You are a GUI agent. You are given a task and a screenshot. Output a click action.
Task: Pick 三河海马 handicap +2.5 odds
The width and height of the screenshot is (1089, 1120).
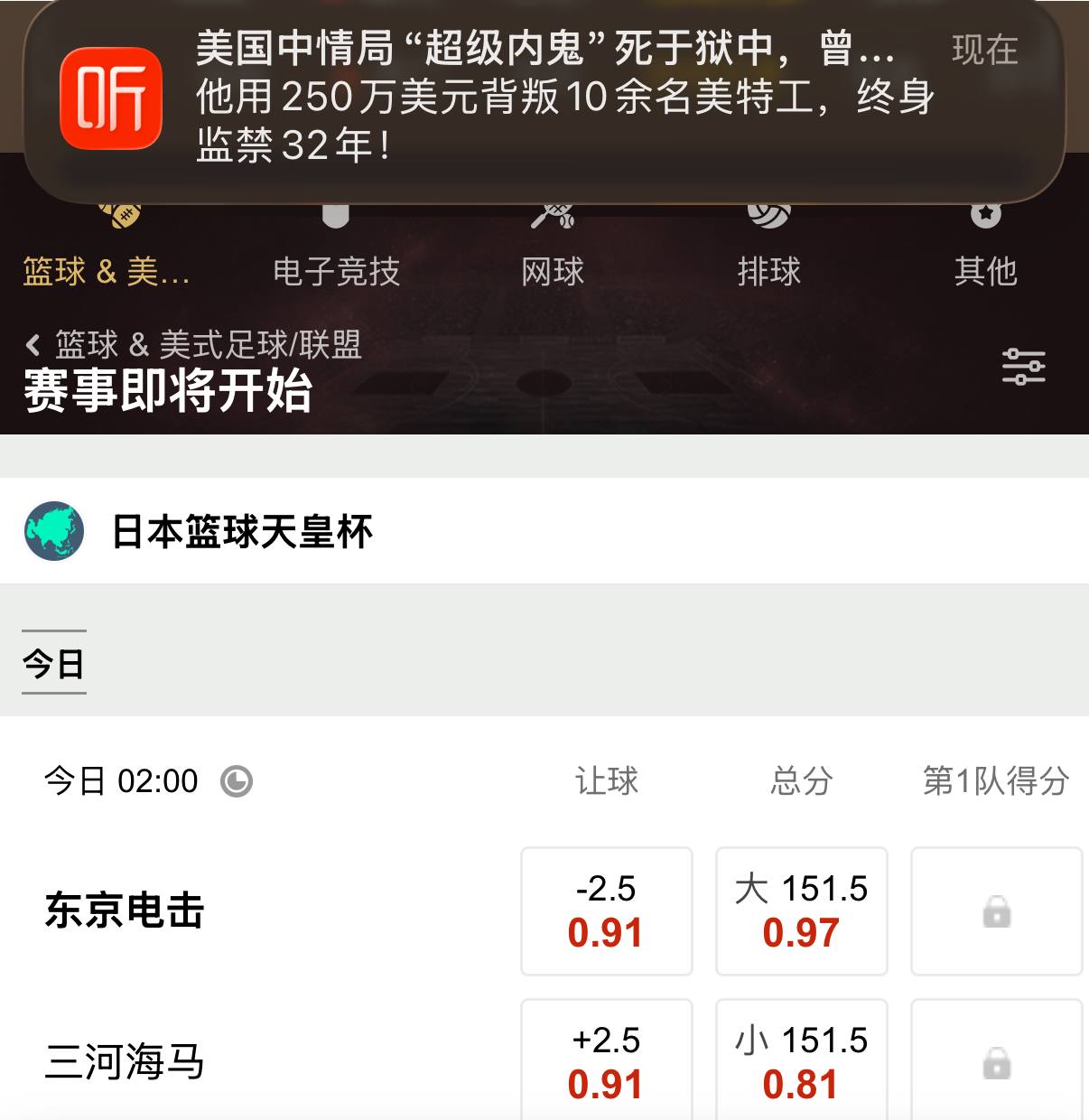606,1061
